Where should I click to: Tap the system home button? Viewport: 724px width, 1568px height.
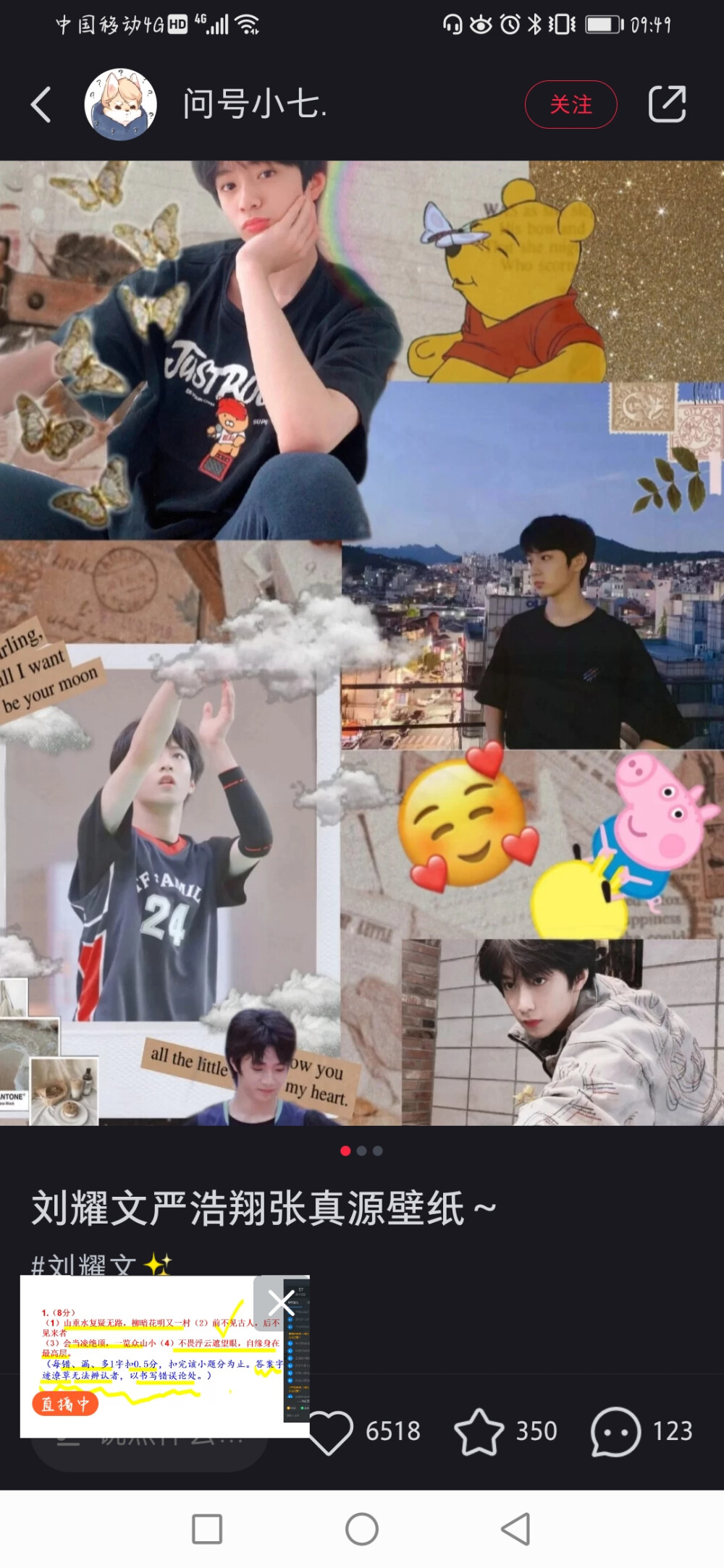362,1529
